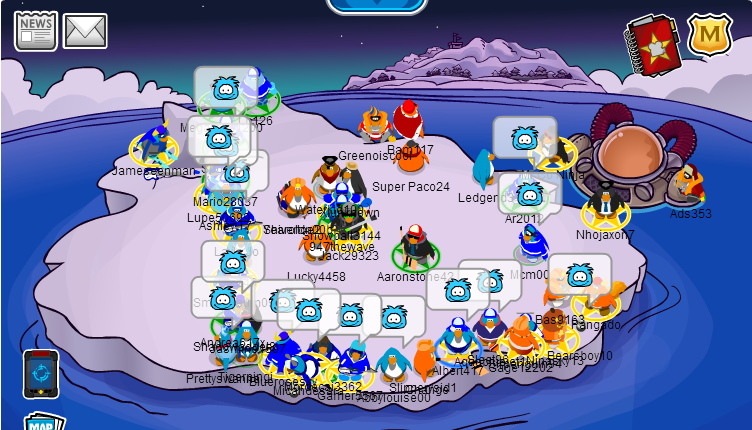
Task: Open the map
Action: 39,422
